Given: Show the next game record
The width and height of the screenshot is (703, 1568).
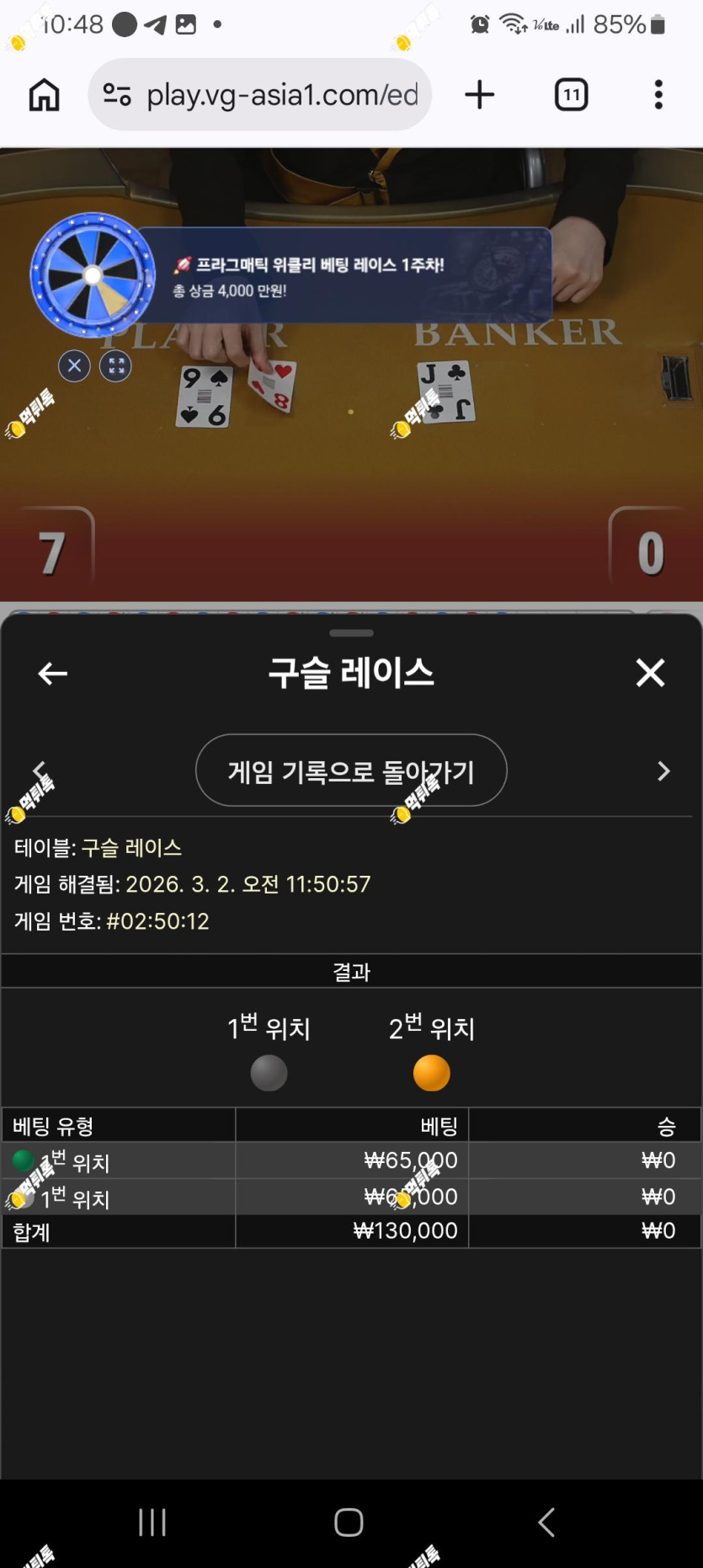Looking at the screenshot, I should tap(663, 771).
